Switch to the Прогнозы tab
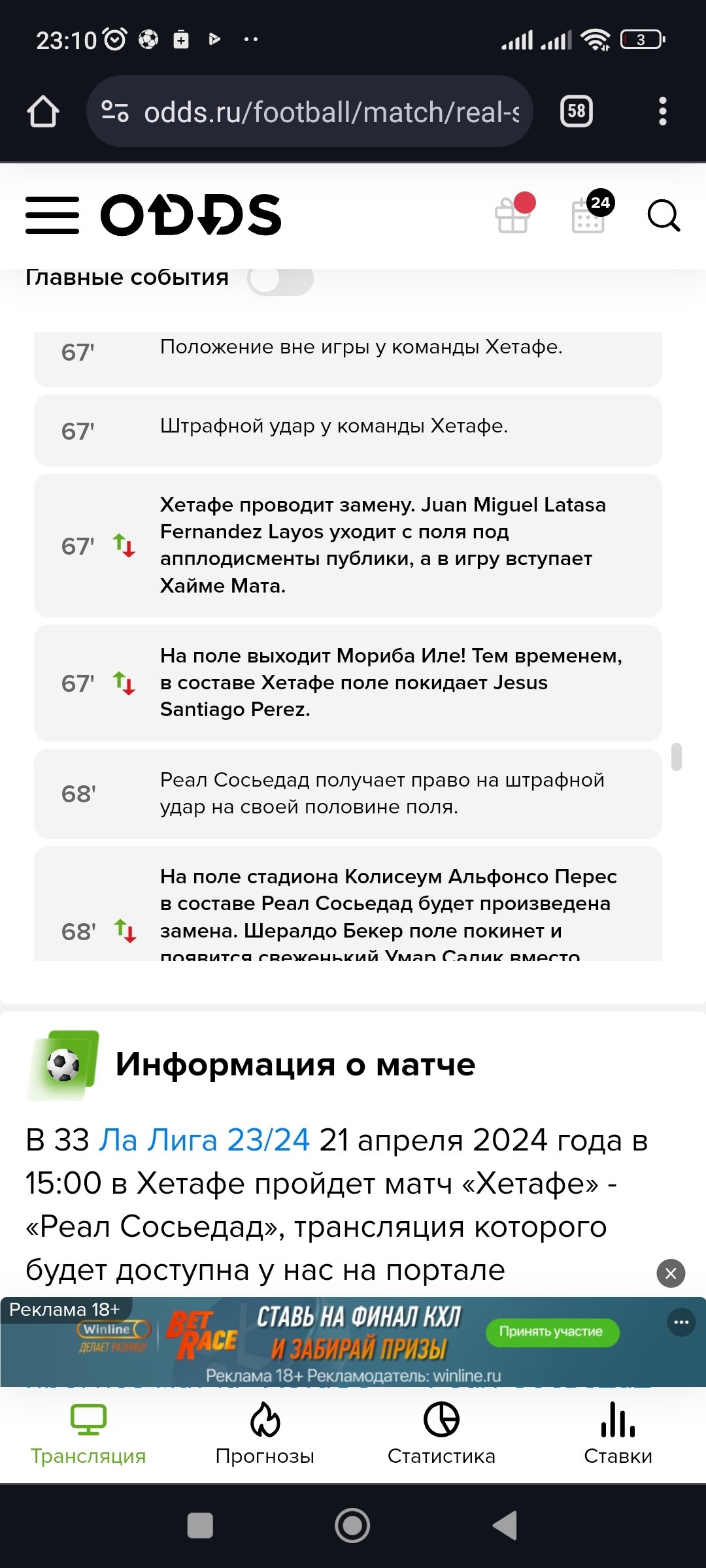Viewport: 706px width, 1568px height. (265, 1434)
